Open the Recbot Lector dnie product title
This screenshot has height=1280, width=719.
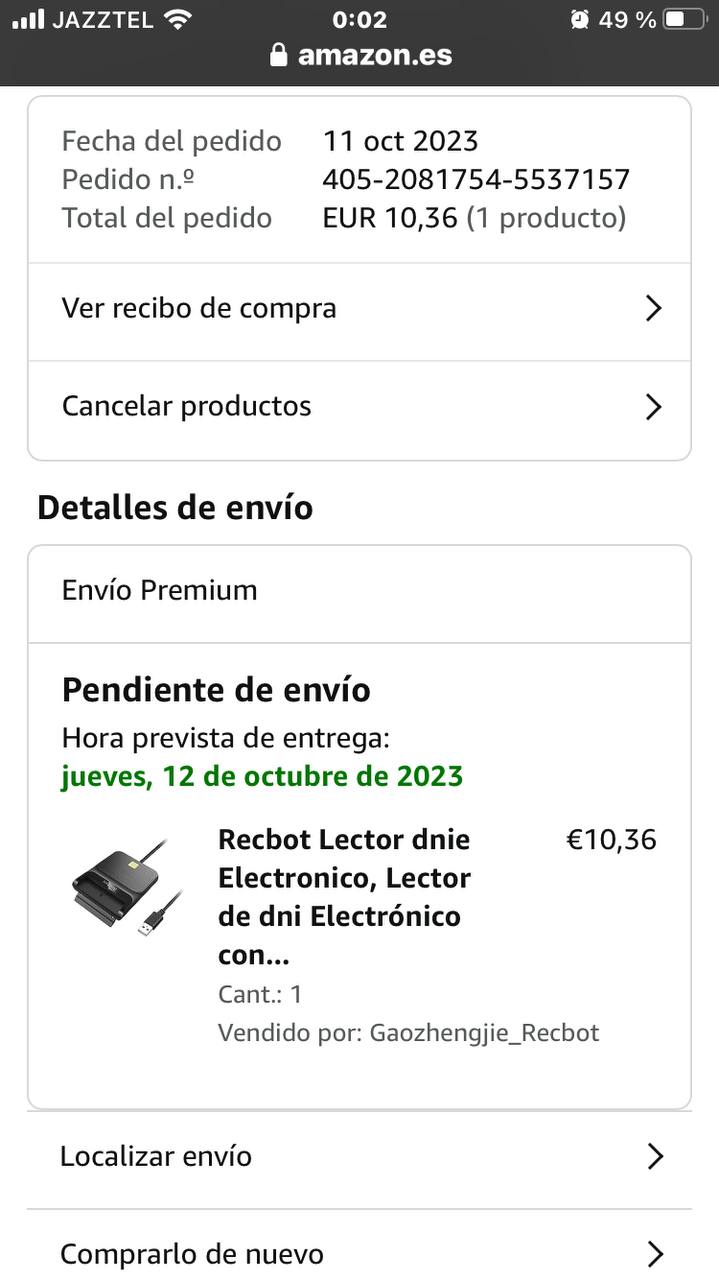point(344,896)
